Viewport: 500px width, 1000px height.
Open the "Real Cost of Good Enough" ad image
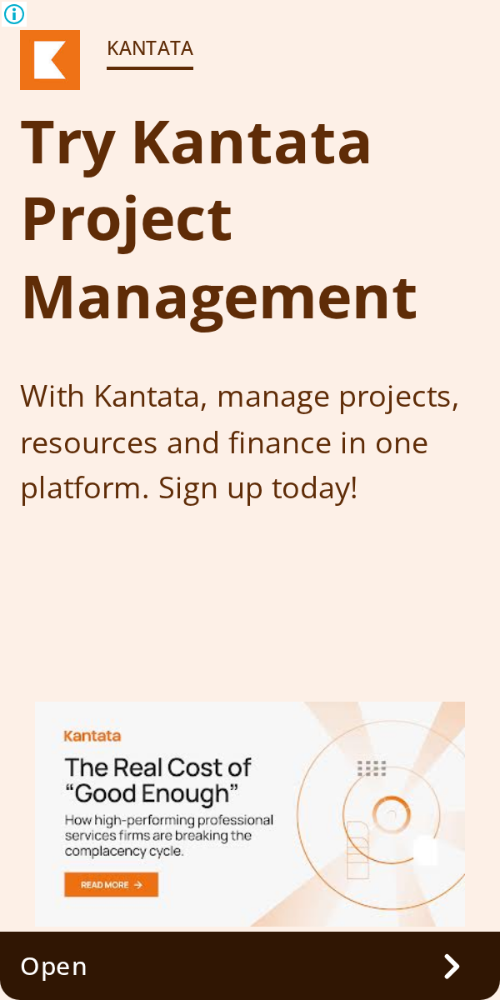pyautogui.click(x=249, y=814)
